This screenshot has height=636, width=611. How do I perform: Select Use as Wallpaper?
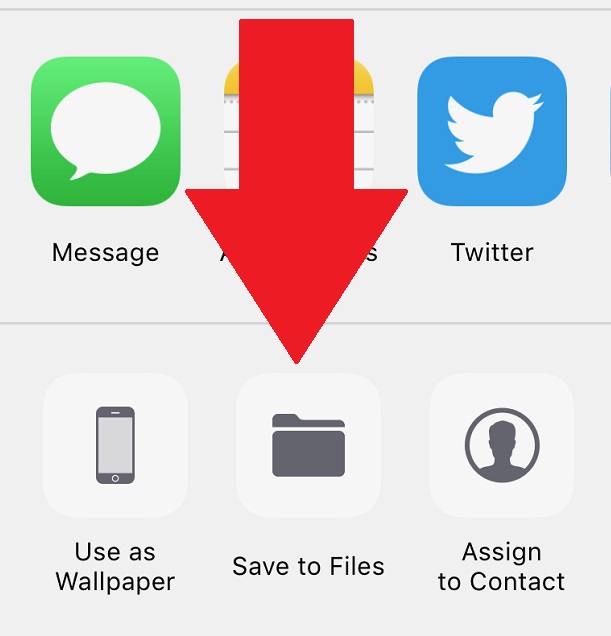tap(115, 445)
